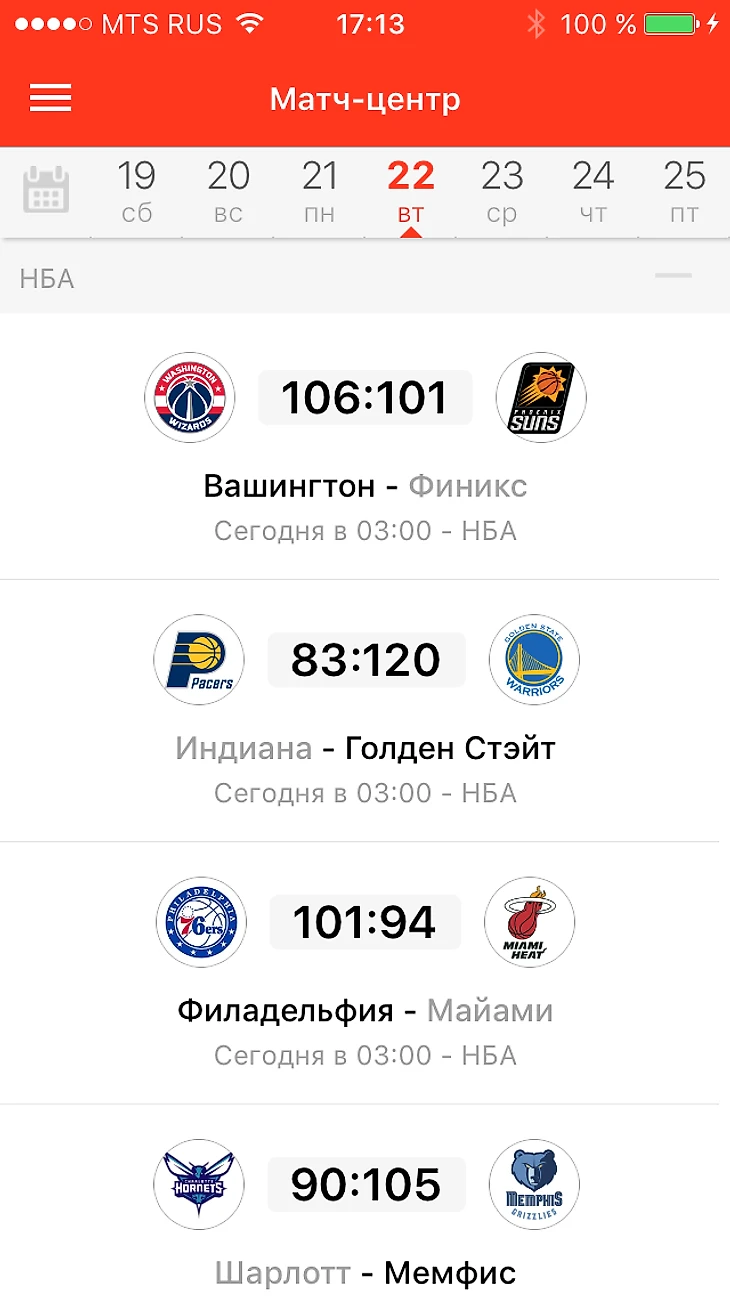This screenshot has width=730, height=1296.
Task: Tap the selected date, Tuesday 22
Action: point(411,192)
